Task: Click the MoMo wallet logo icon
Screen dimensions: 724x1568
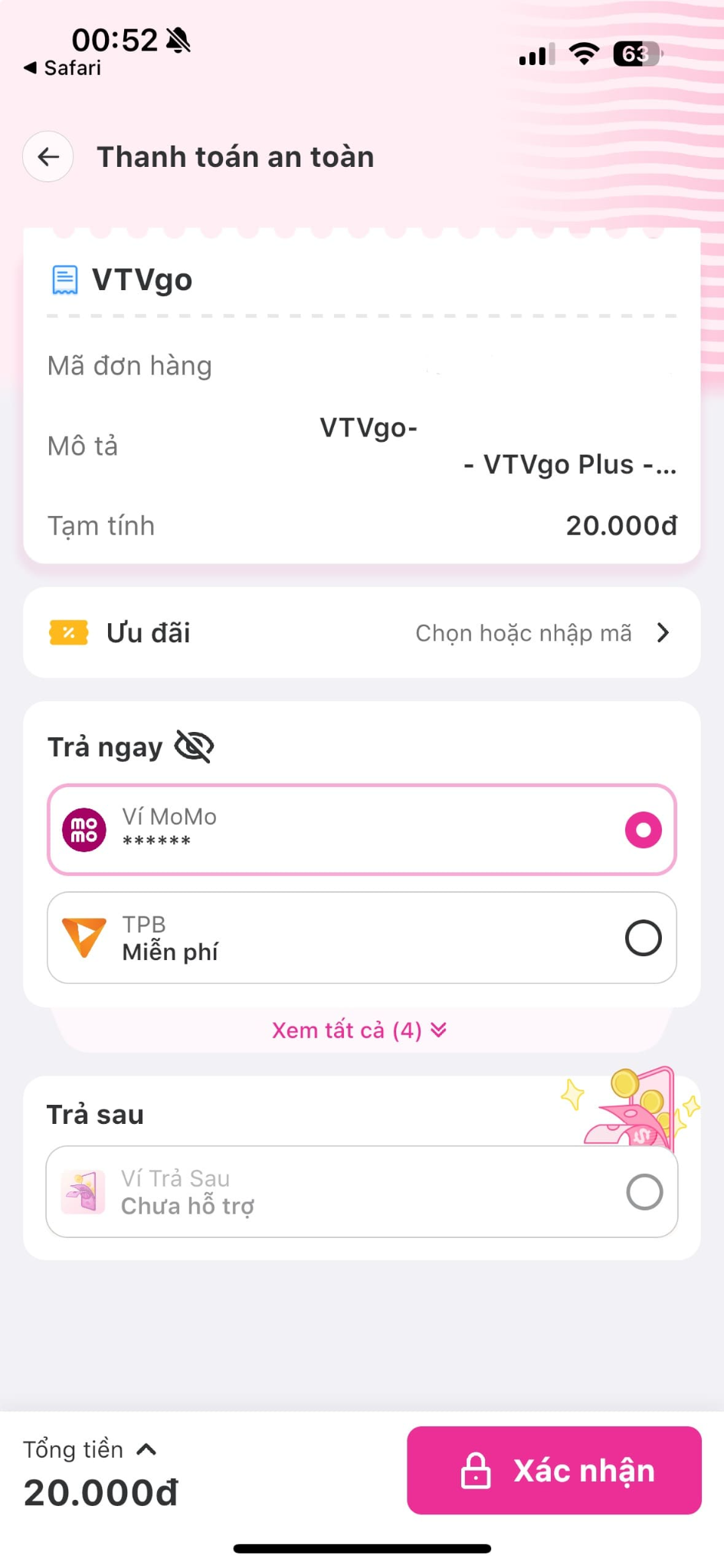Action: [83, 828]
